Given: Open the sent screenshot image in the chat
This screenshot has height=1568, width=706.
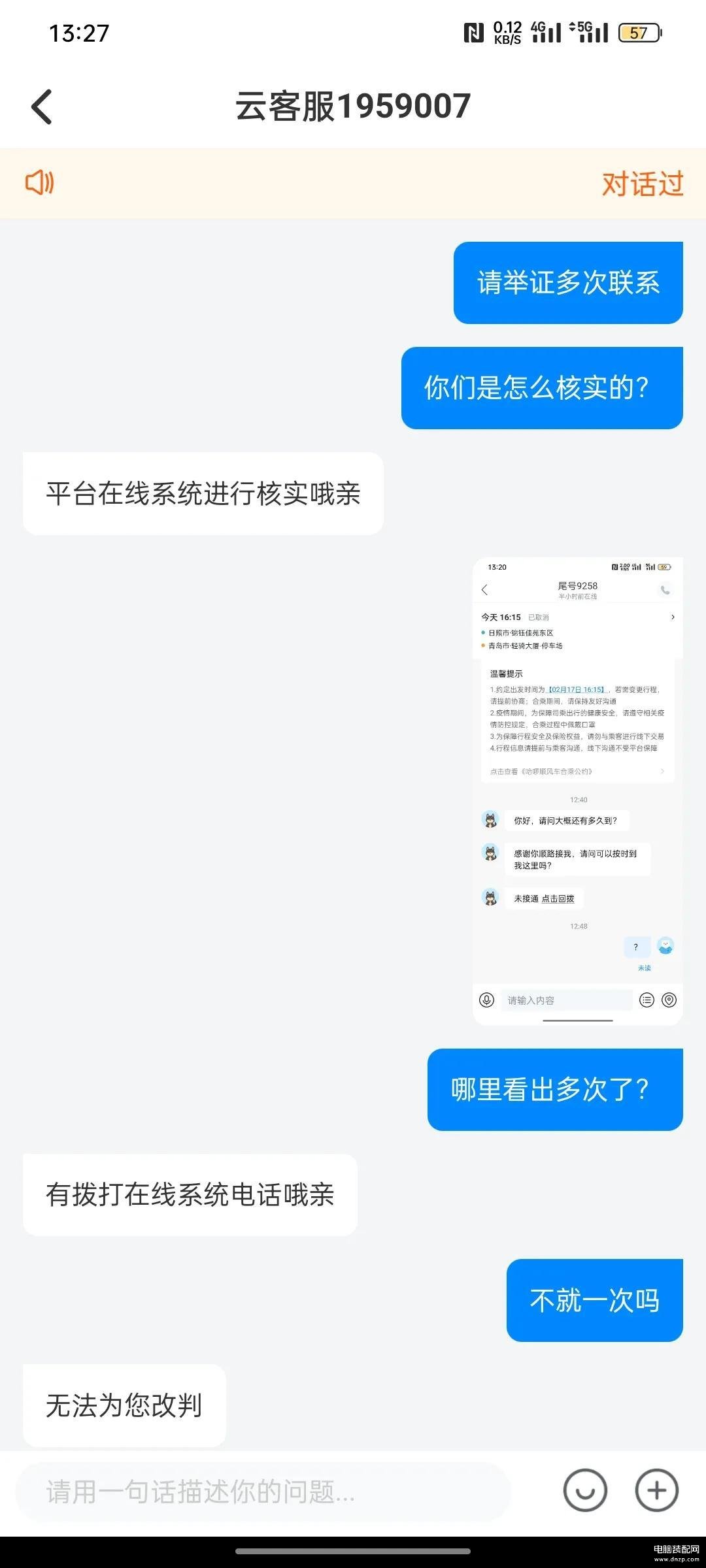Looking at the screenshot, I should [x=577, y=791].
